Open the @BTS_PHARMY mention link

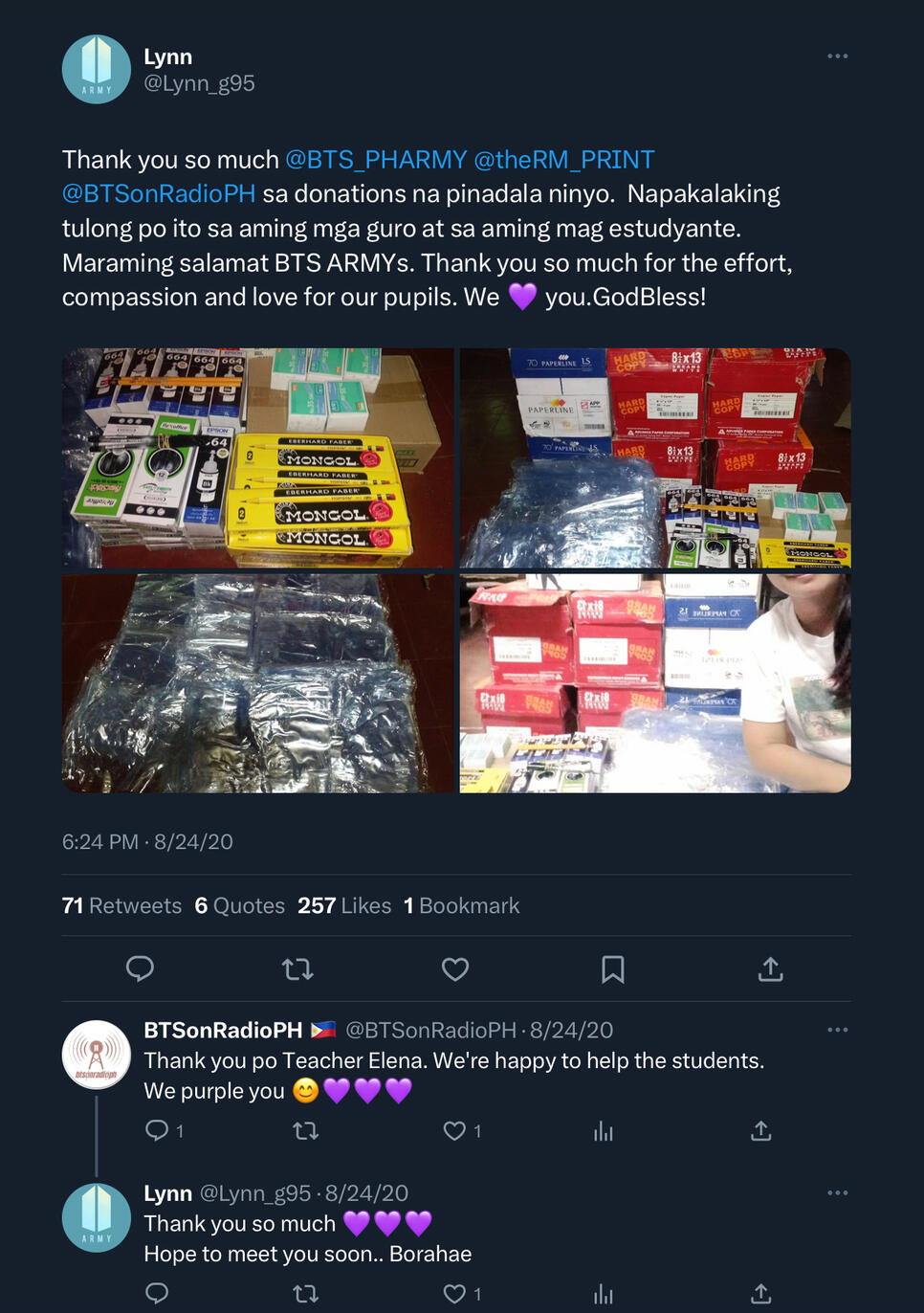coord(375,160)
